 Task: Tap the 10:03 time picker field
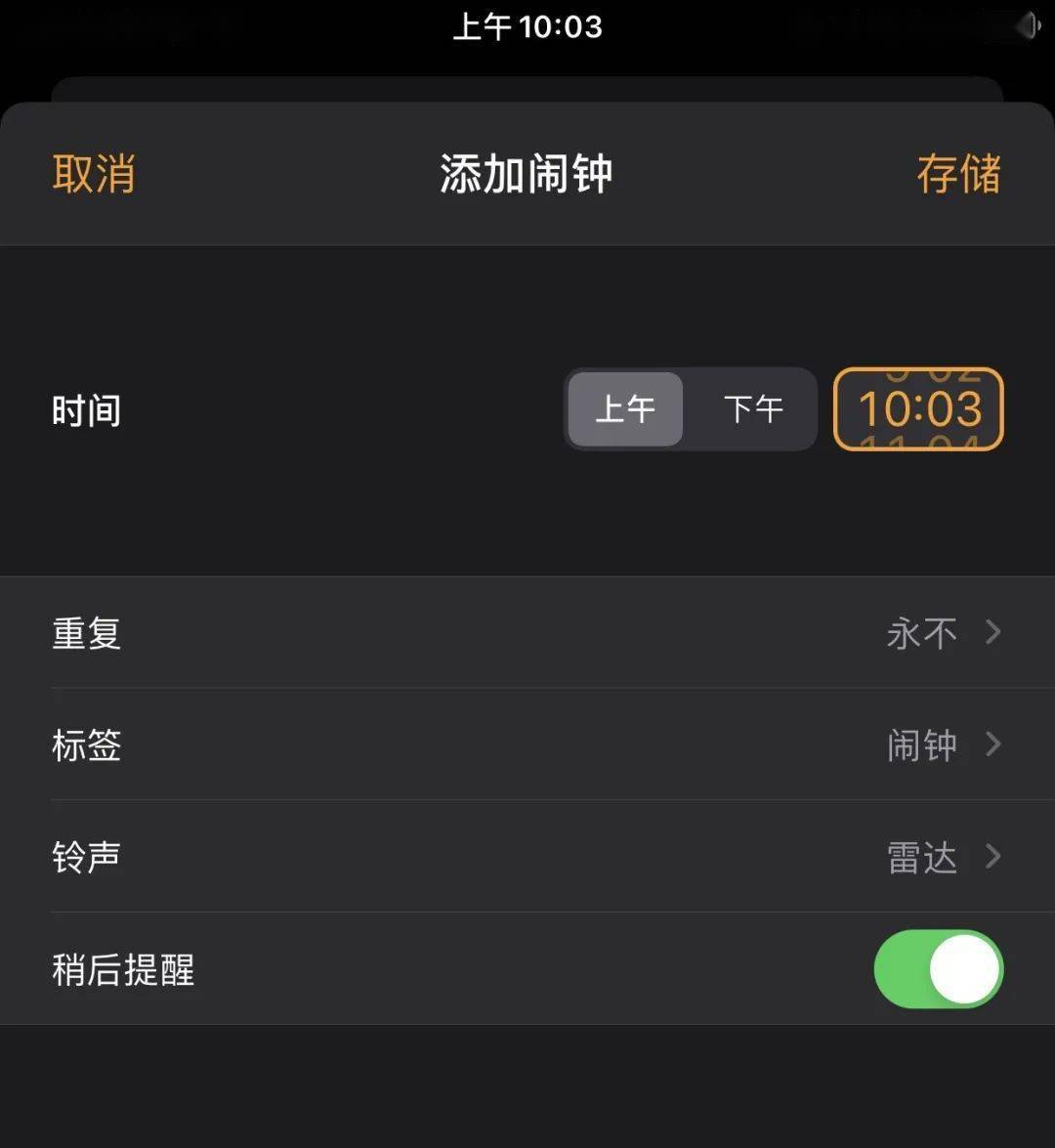click(x=918, y=409)
